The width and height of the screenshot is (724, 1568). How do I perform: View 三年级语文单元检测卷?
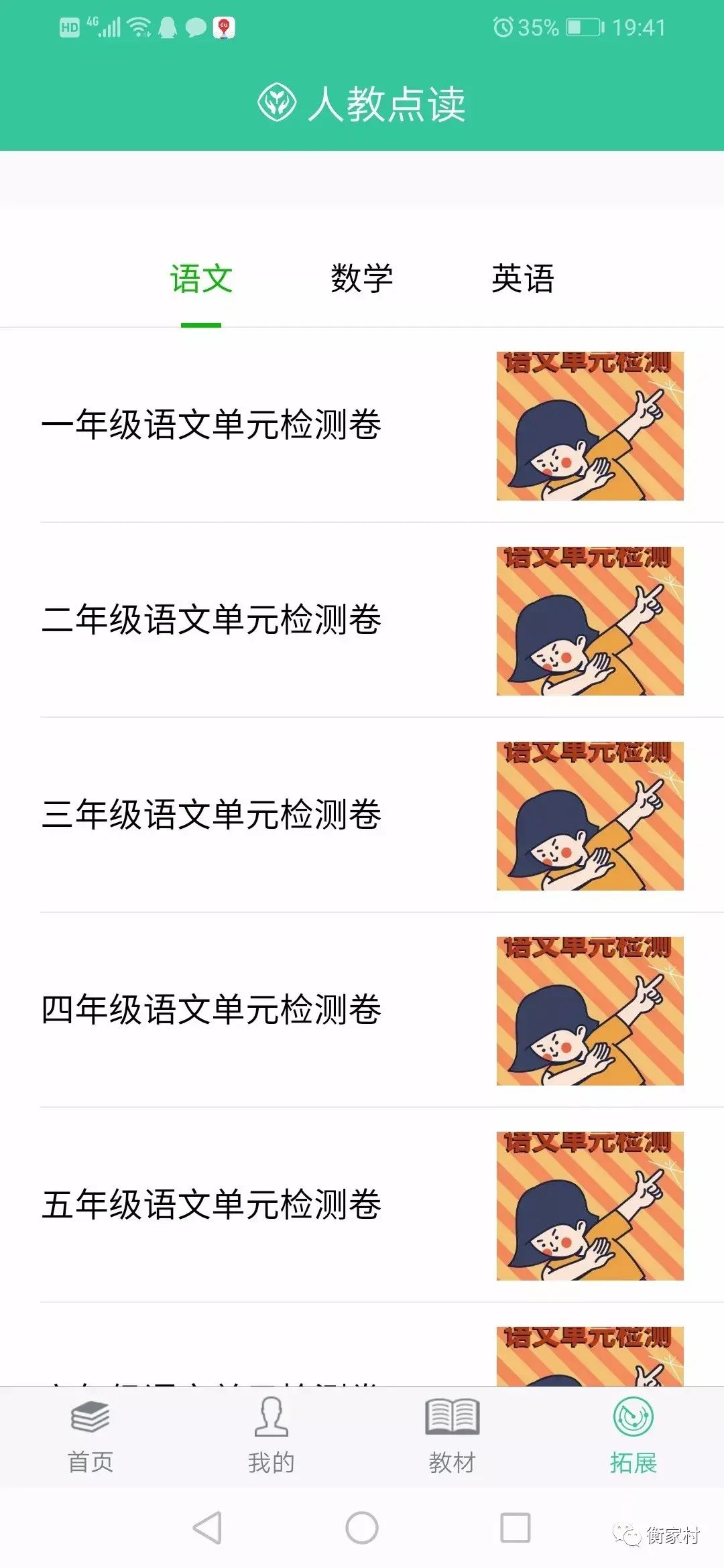click(x=362, y=815)
